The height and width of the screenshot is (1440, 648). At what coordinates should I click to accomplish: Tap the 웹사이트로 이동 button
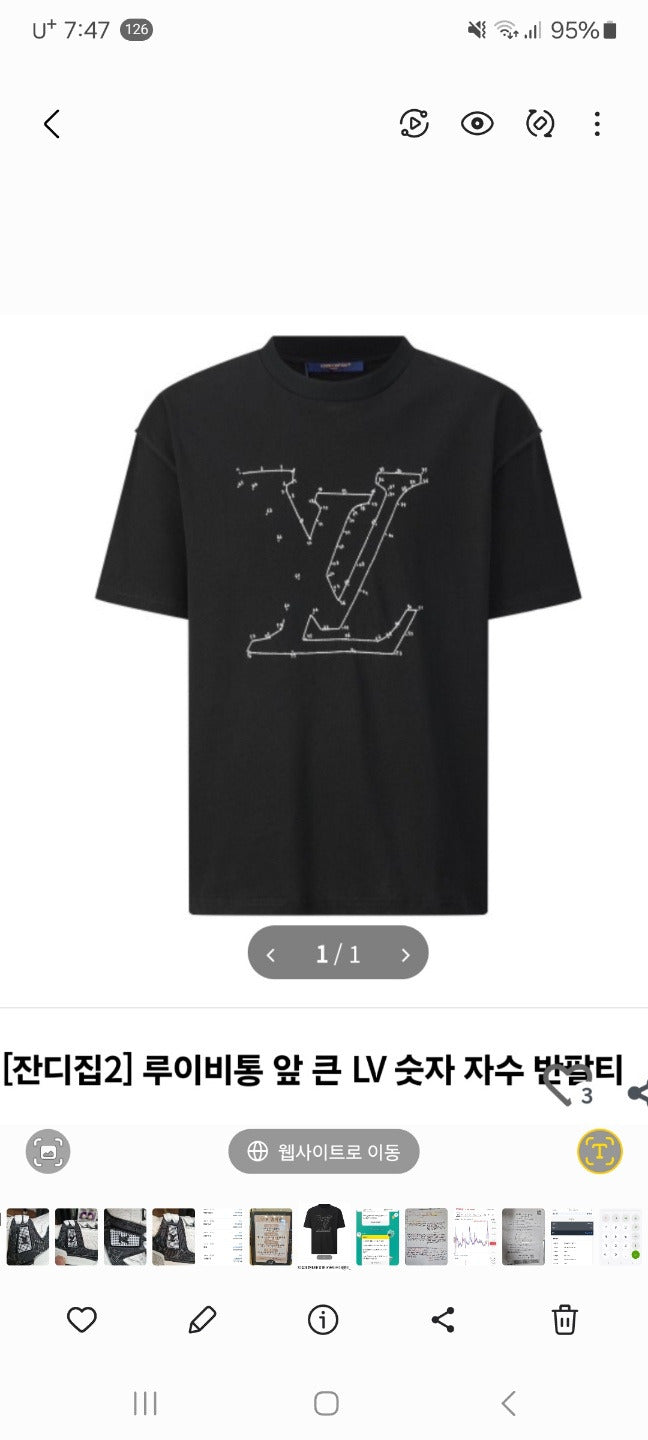(323, 1152)
